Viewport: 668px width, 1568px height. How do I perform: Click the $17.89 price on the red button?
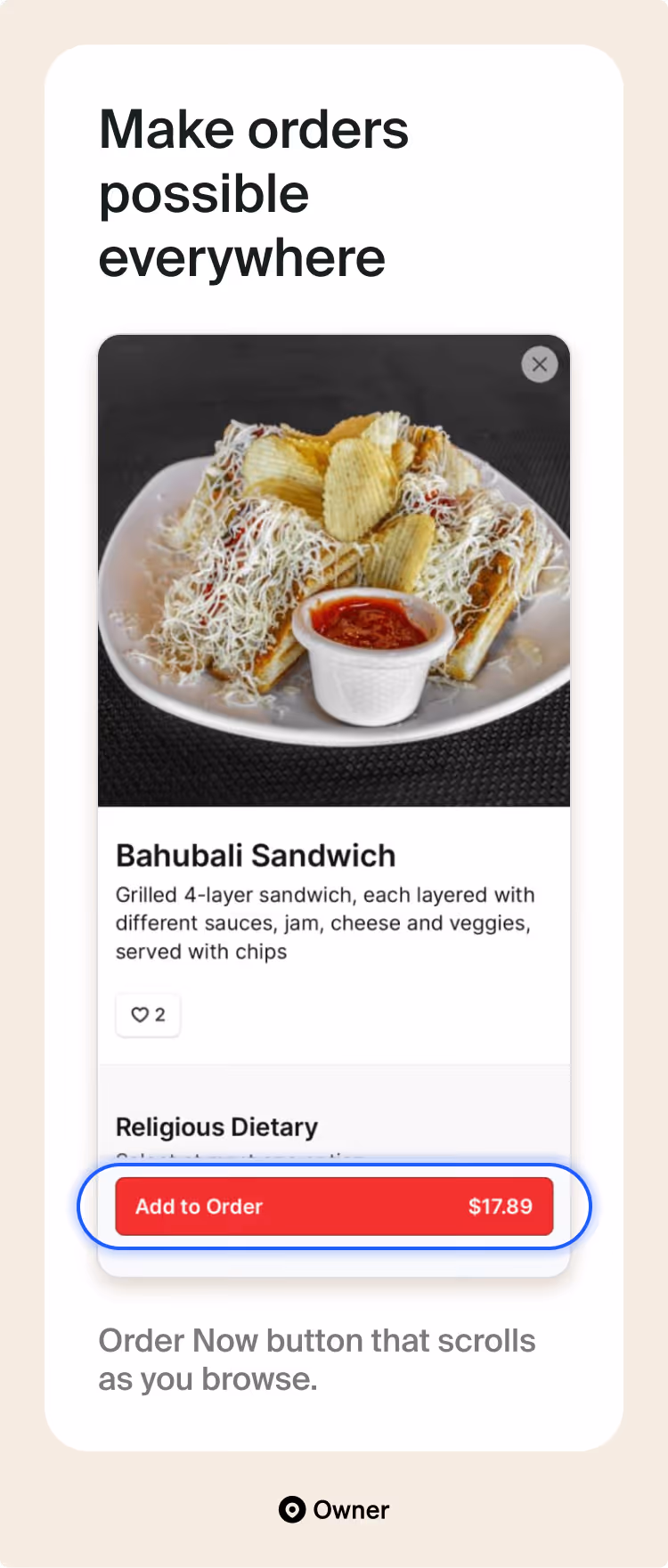(x=501, y=1206)
